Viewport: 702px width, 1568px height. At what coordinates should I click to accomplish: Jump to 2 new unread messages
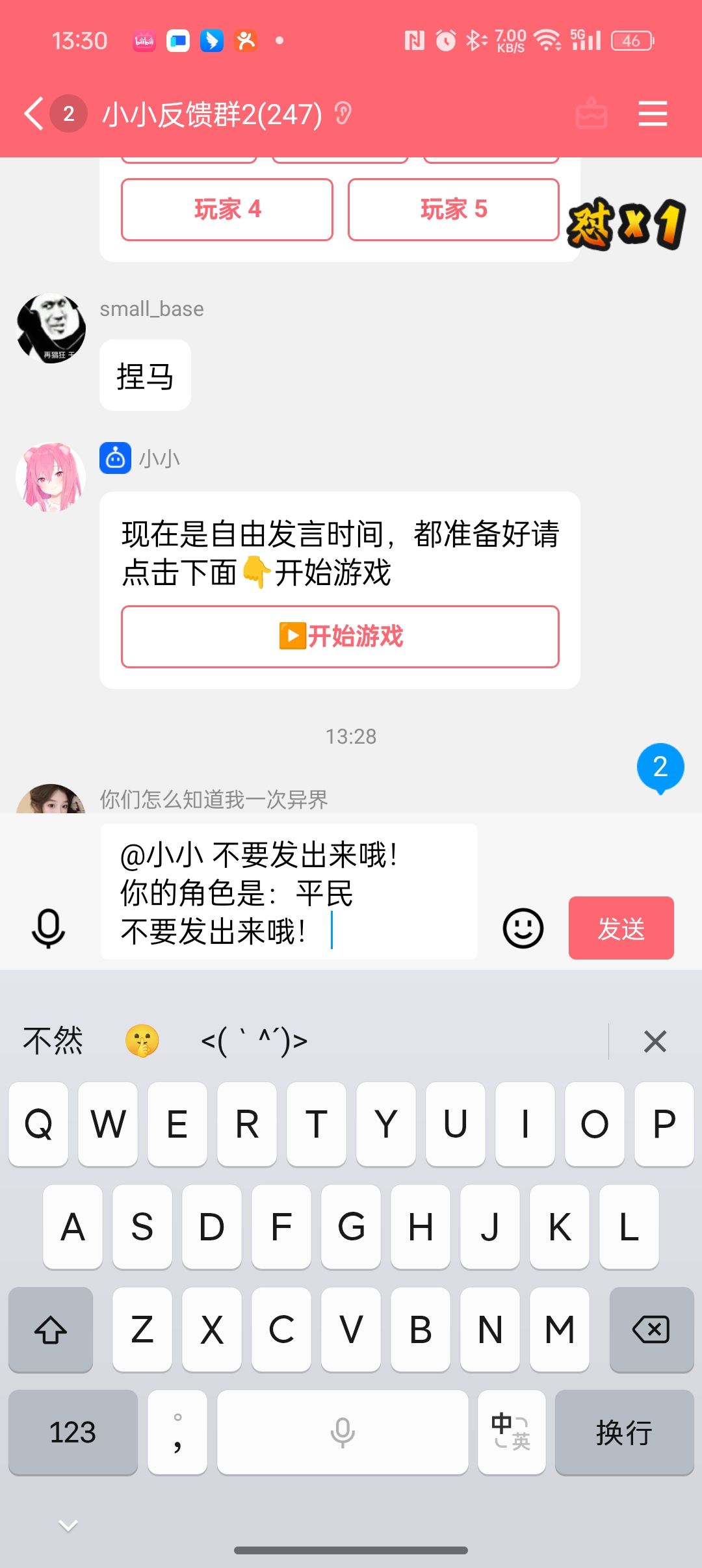point(660,767)
